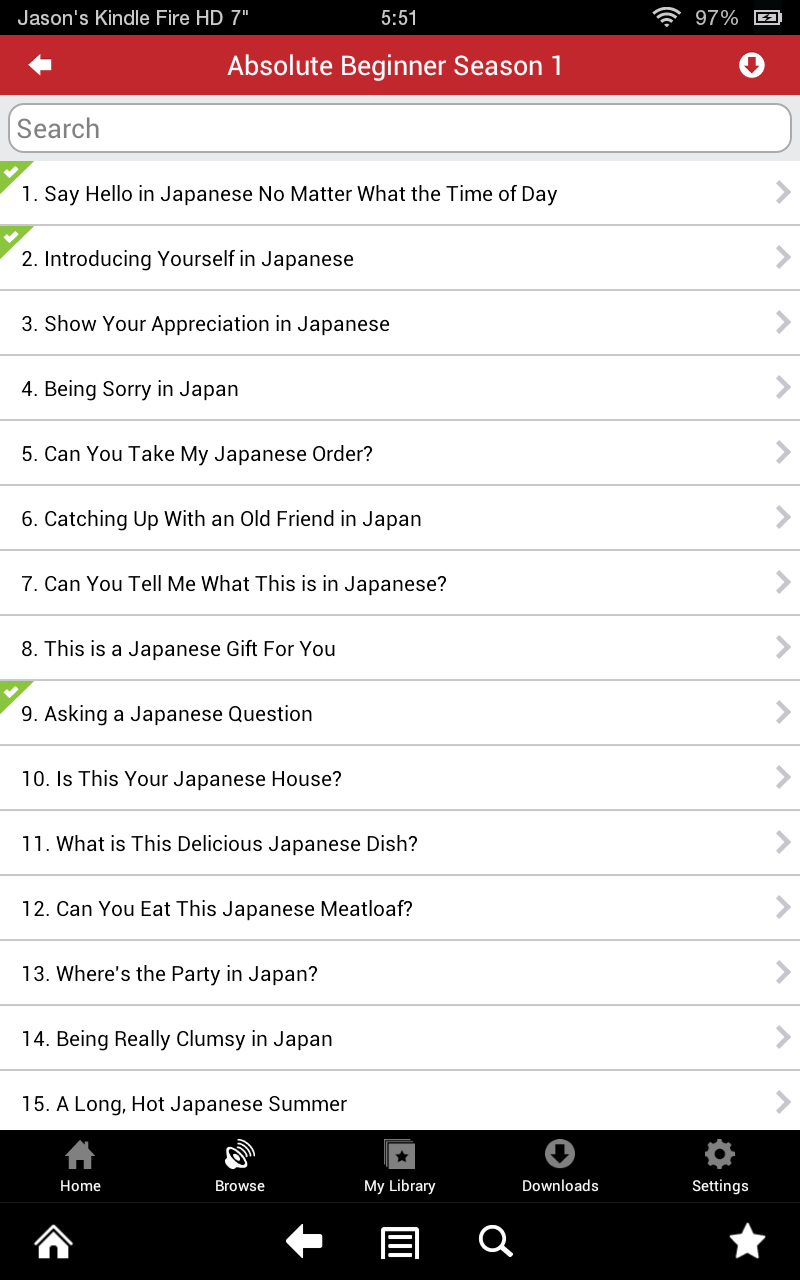Open the app Settings
The width and height of the screenshot is (800, 1280).
pyautogui.click(x=719, y=1165)
